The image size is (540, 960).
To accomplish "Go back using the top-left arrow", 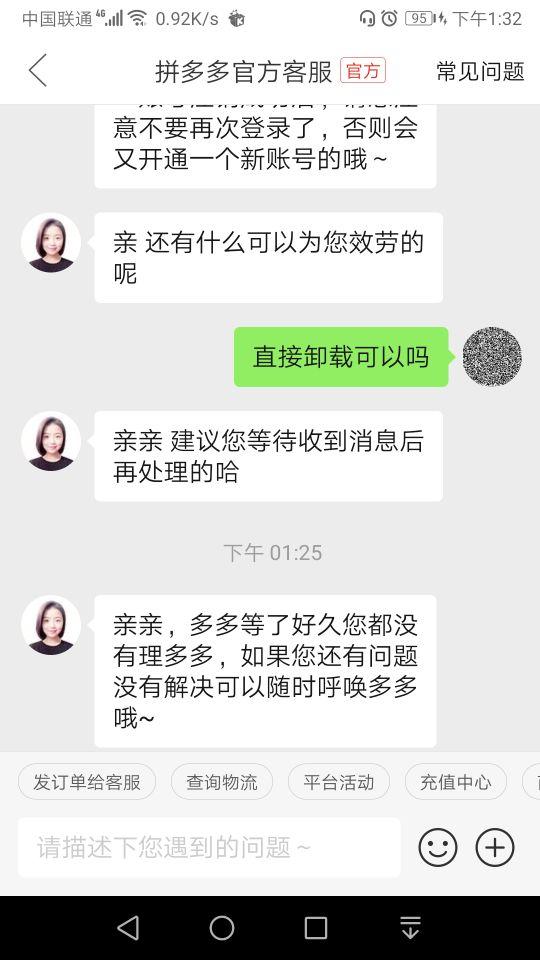I will (x=38, y=70).
